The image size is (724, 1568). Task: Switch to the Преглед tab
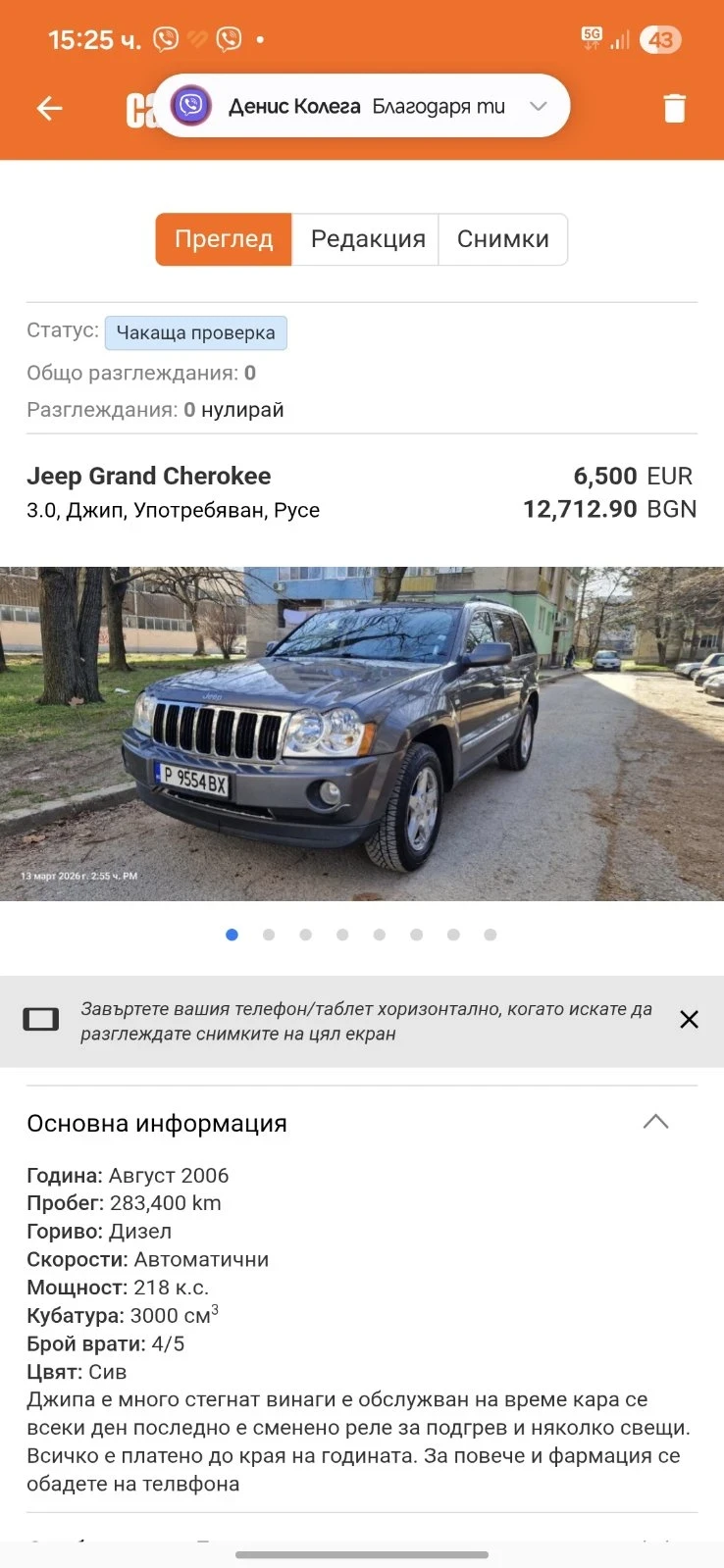tap(224, 239)
